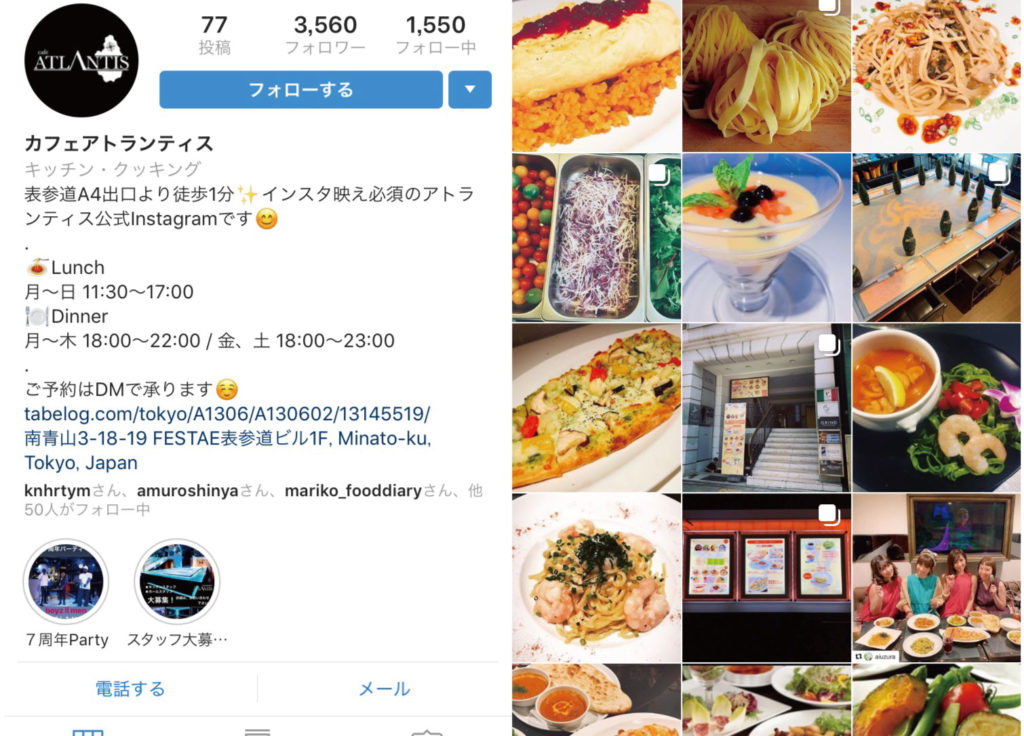Image resolution: width=1024 pixels, height=736 pixels.
Task: Open the raw pasta noodles post
Action: (766, 75)
